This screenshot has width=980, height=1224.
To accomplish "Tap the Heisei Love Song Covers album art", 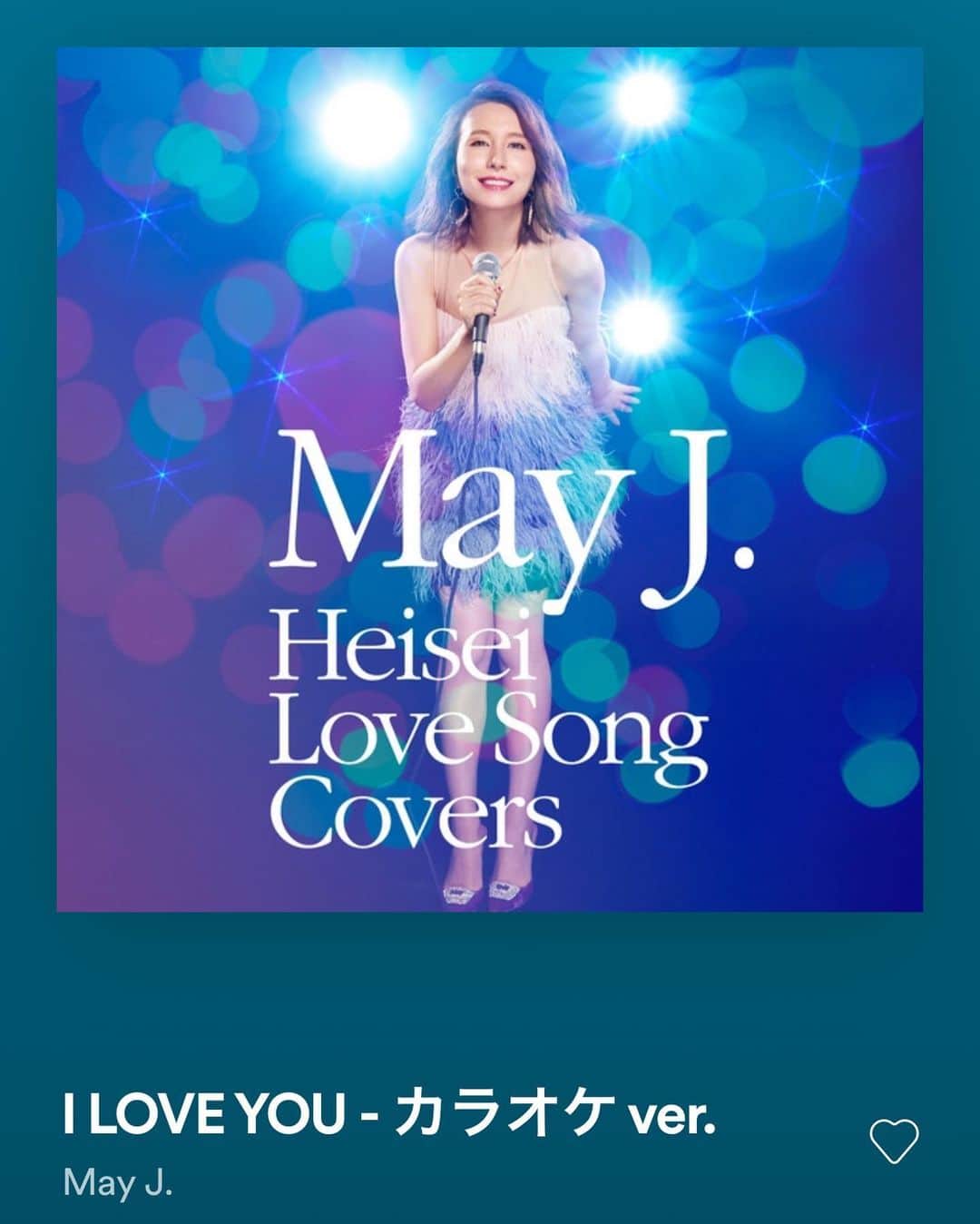I will 489,479.
